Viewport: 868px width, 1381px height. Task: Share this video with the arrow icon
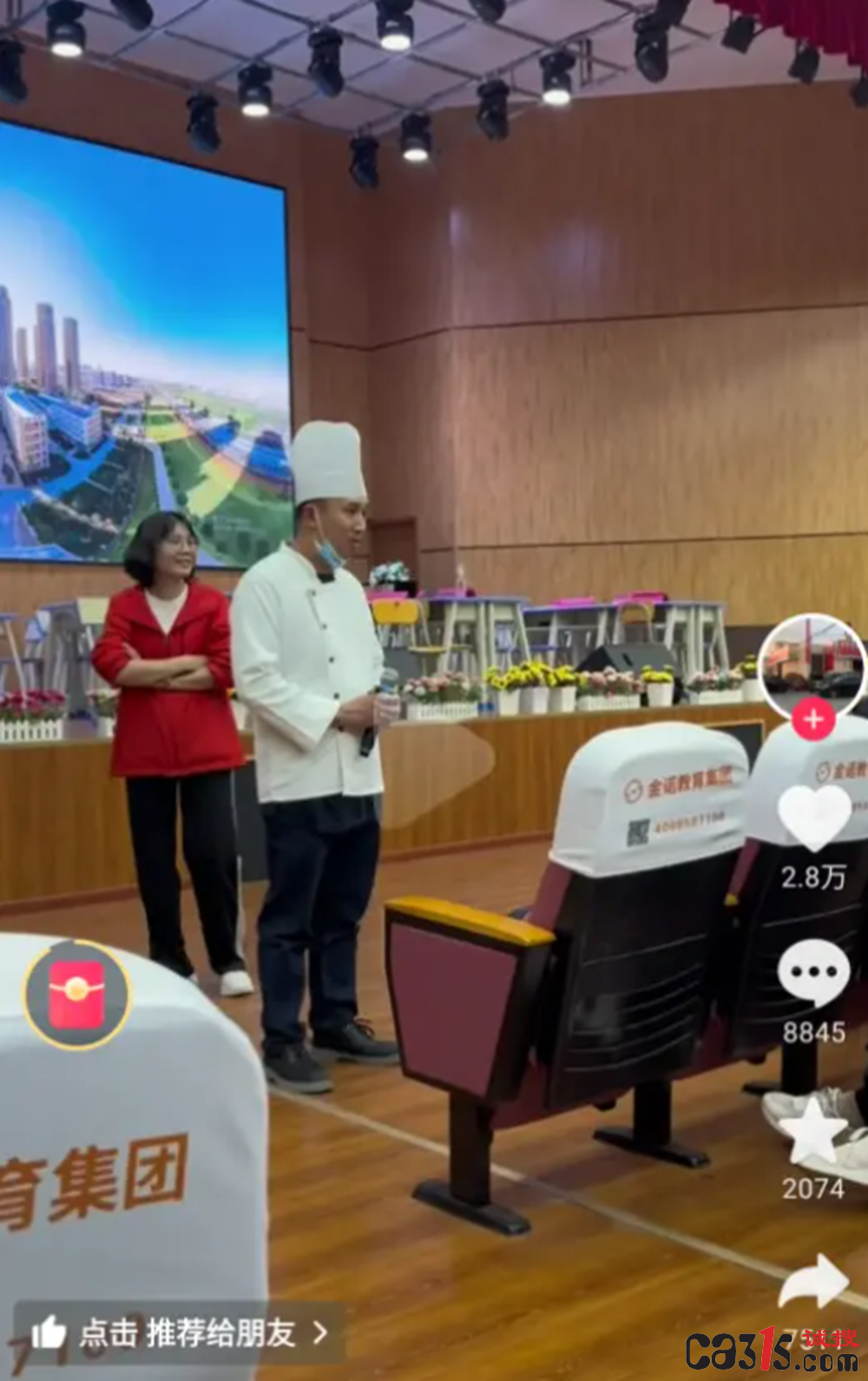[813, 1283]
